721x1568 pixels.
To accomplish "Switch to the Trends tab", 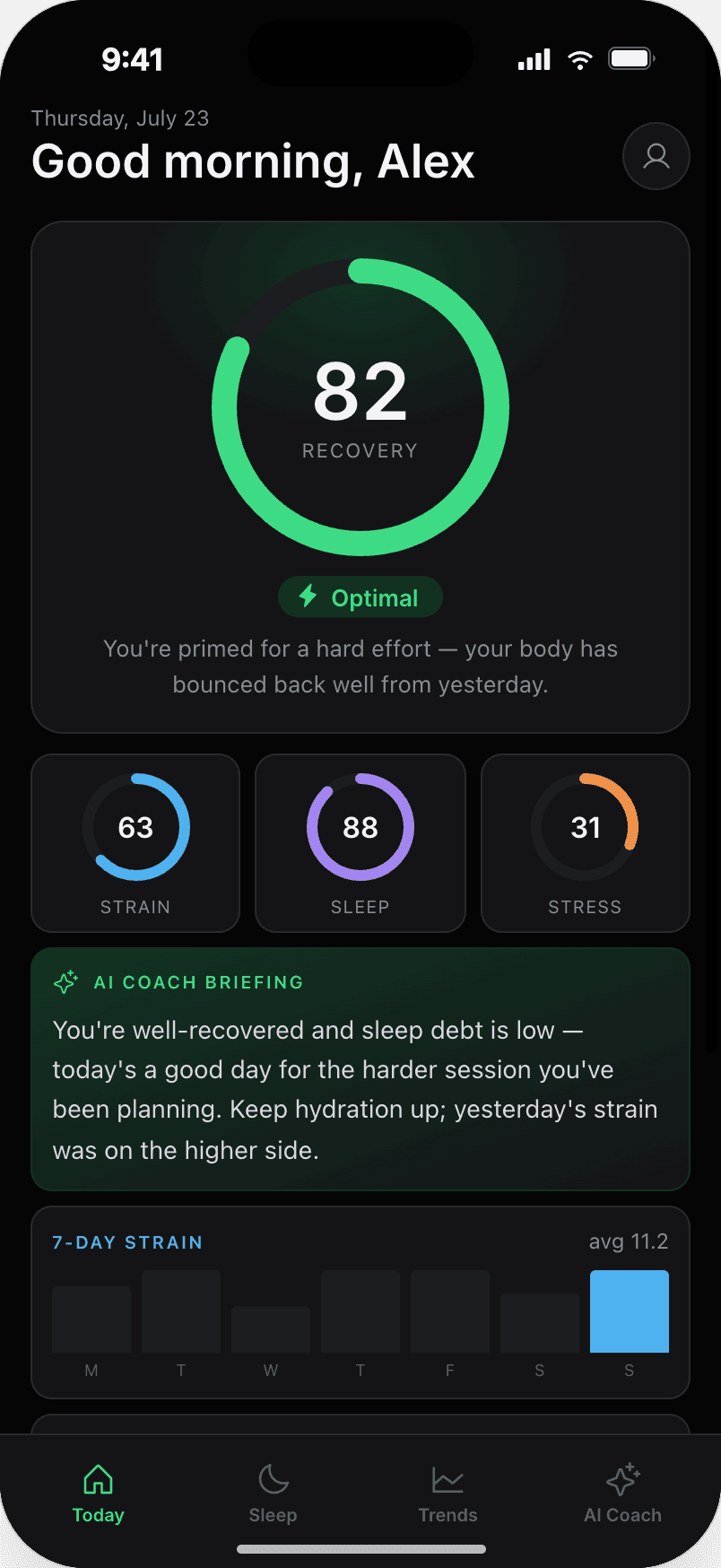I will (x=447, y=1494).
